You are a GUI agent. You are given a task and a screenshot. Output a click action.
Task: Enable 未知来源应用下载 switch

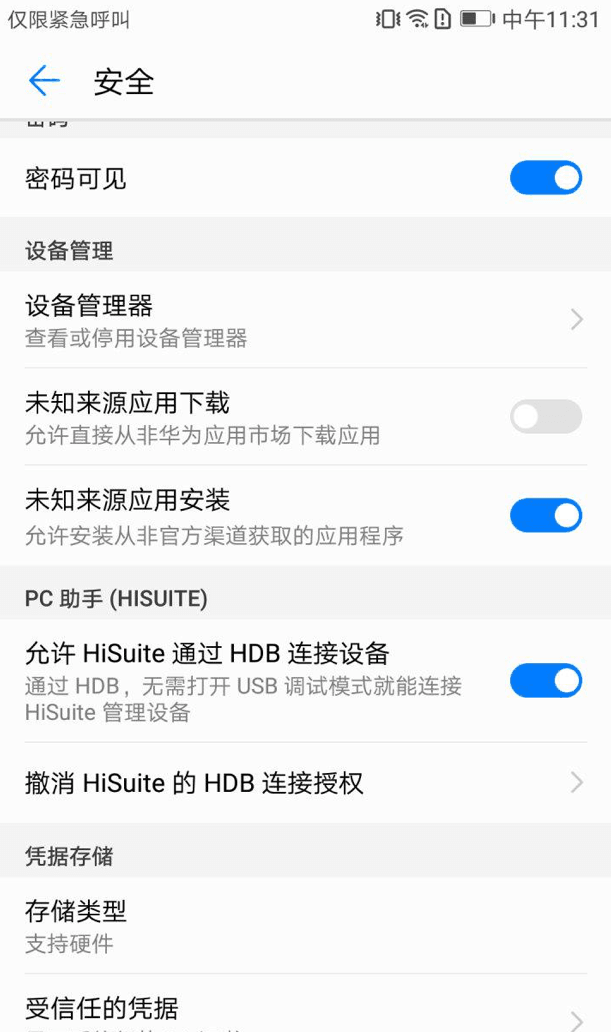545,416
